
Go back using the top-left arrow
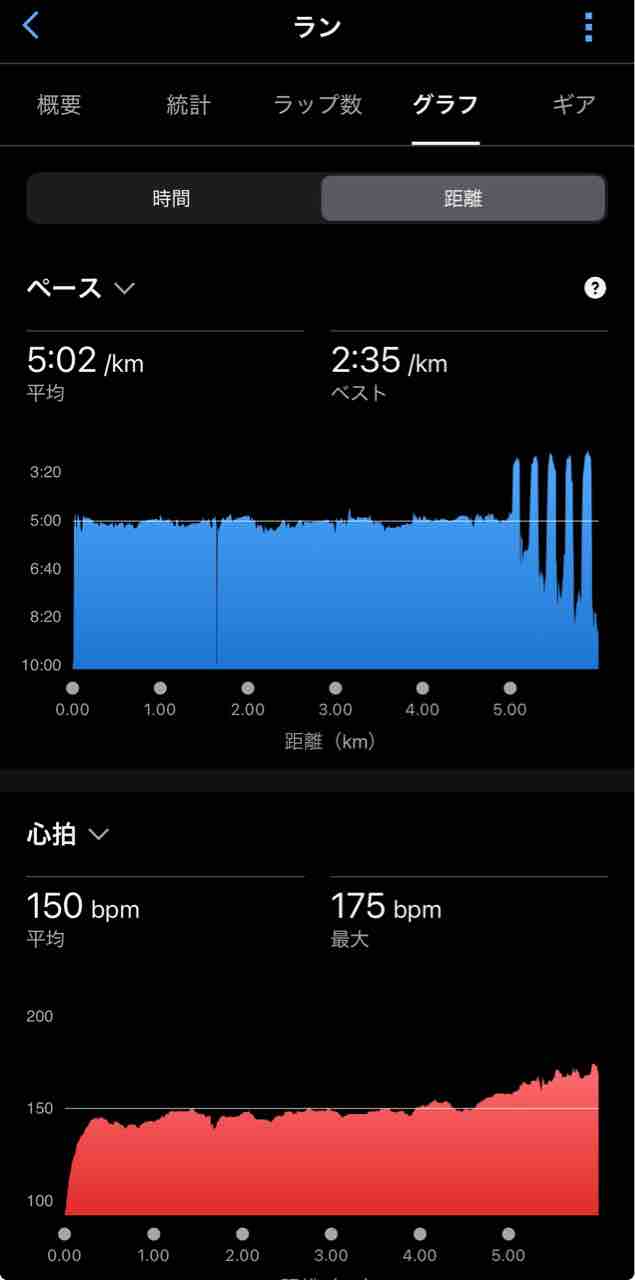click(31, 26)
